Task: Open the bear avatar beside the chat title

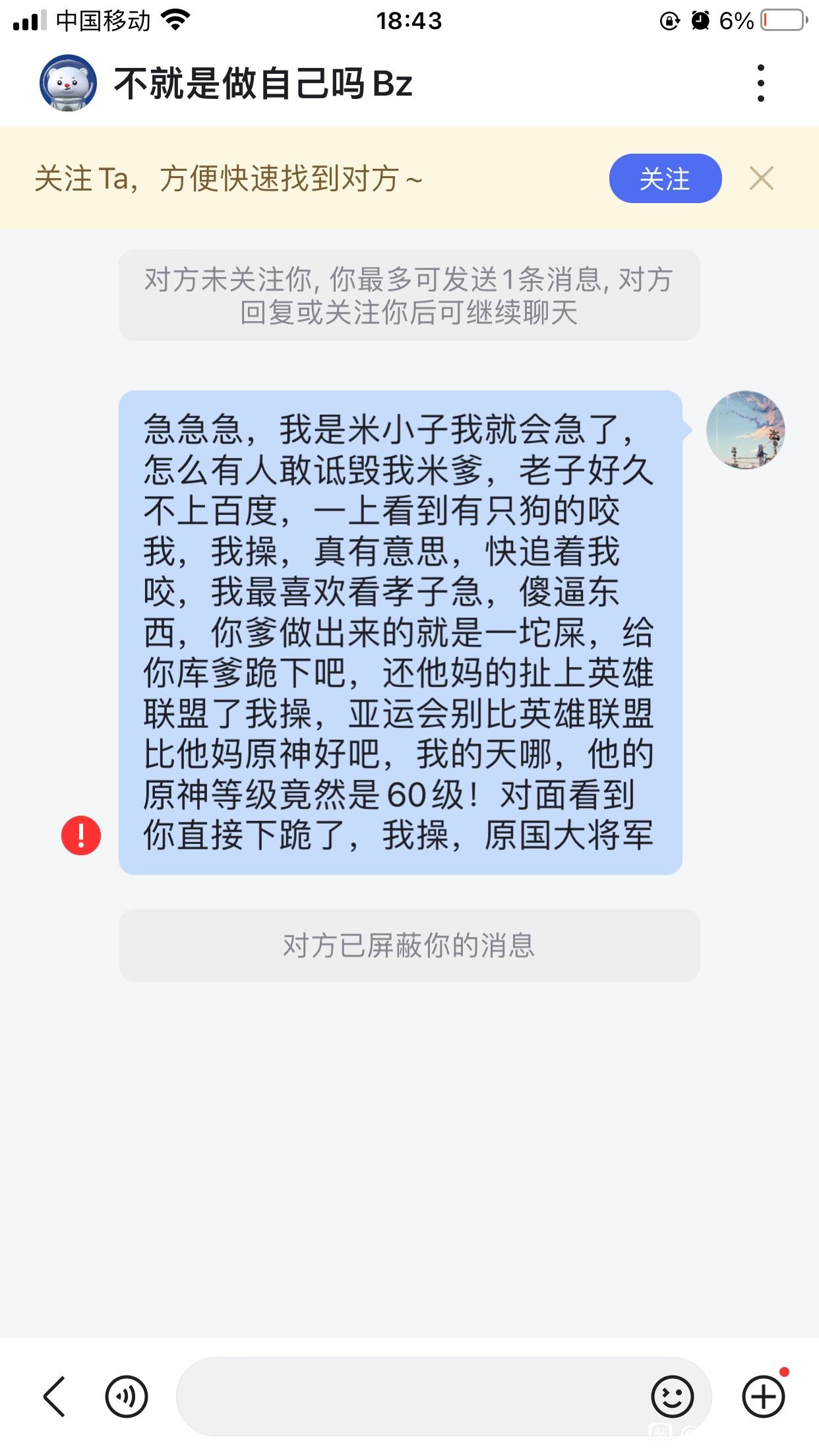Action: (x=68, y=83)
